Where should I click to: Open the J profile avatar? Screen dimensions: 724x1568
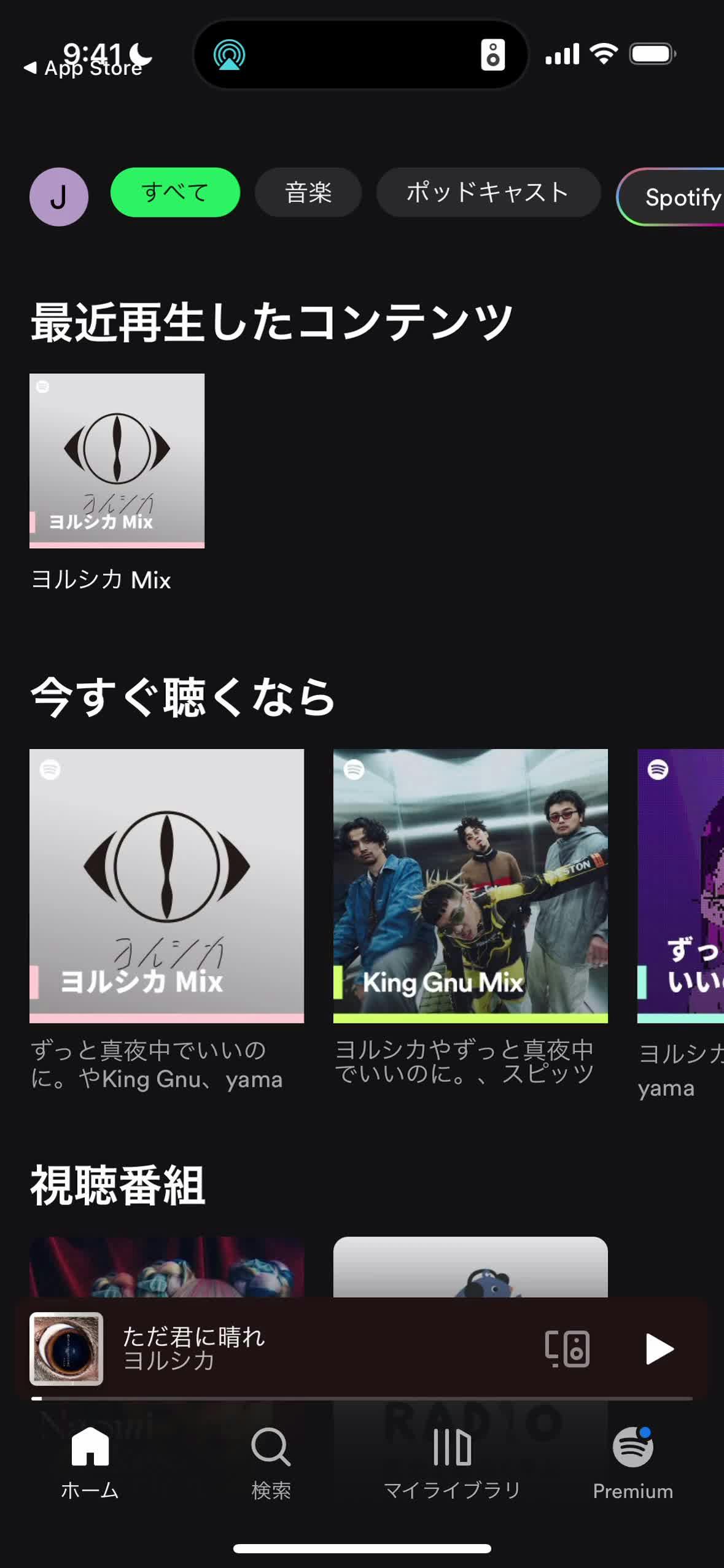point(59,196)
